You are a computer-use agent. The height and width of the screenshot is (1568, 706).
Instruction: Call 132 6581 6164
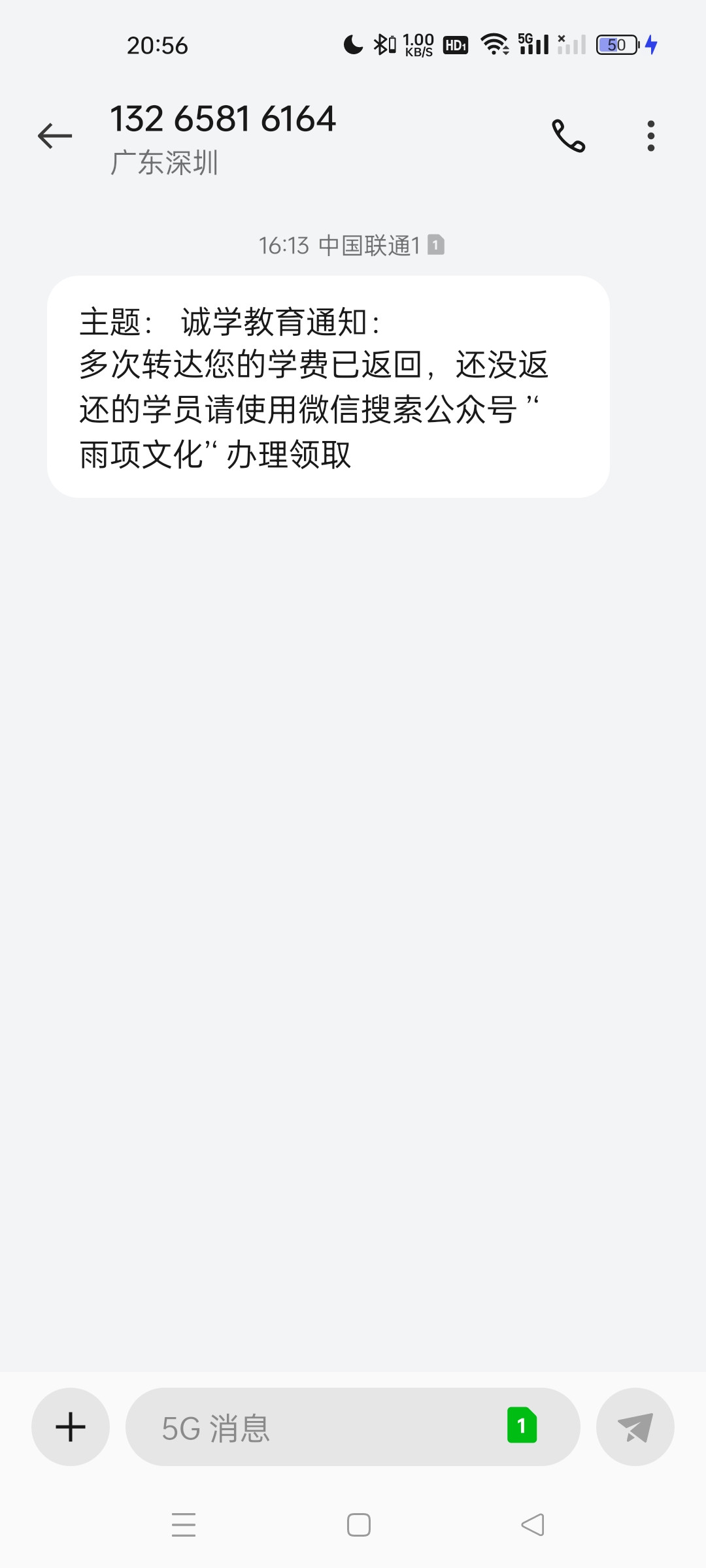568,136
